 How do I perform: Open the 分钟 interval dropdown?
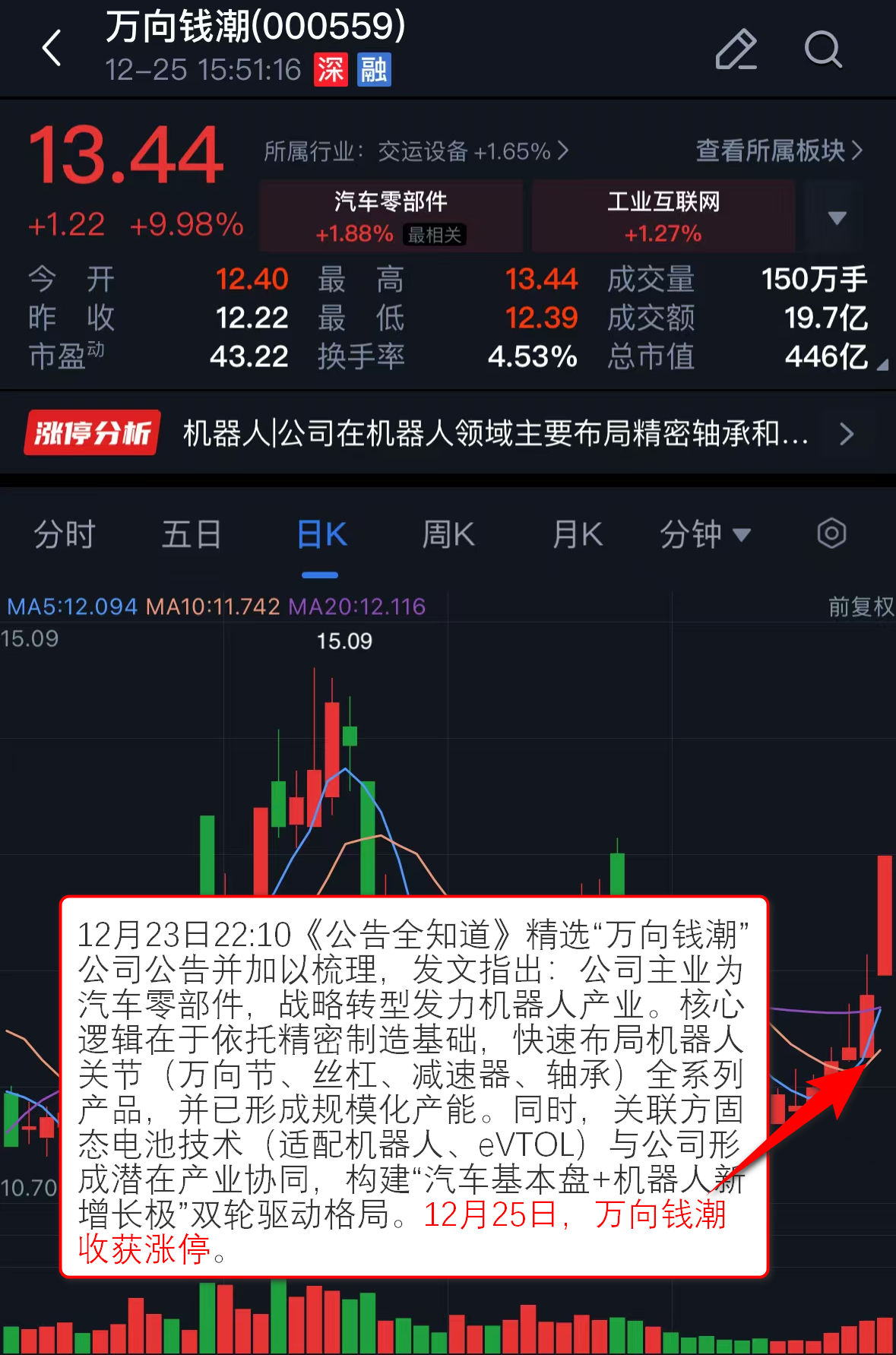704,534
